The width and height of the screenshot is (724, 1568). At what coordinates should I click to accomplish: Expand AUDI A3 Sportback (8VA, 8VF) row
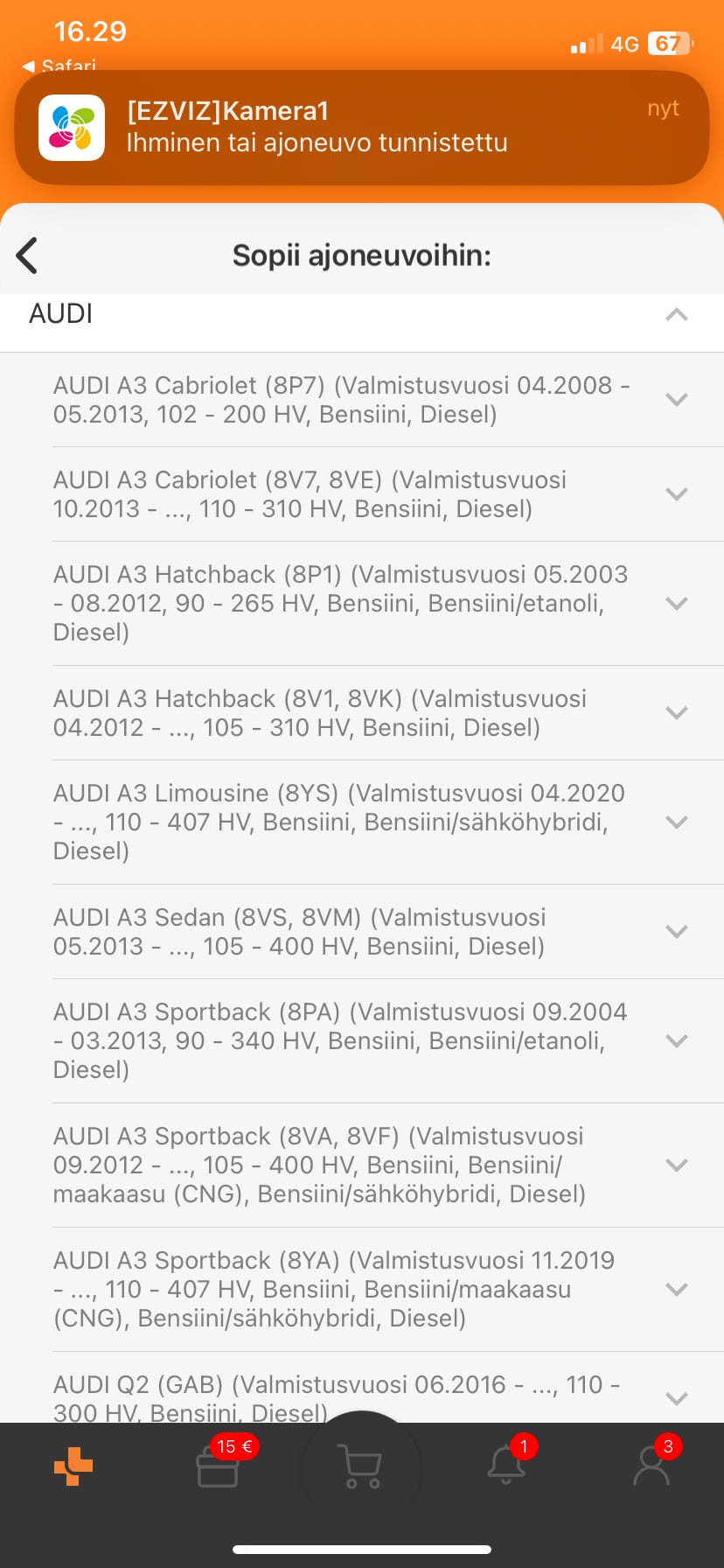point(676,1165)
